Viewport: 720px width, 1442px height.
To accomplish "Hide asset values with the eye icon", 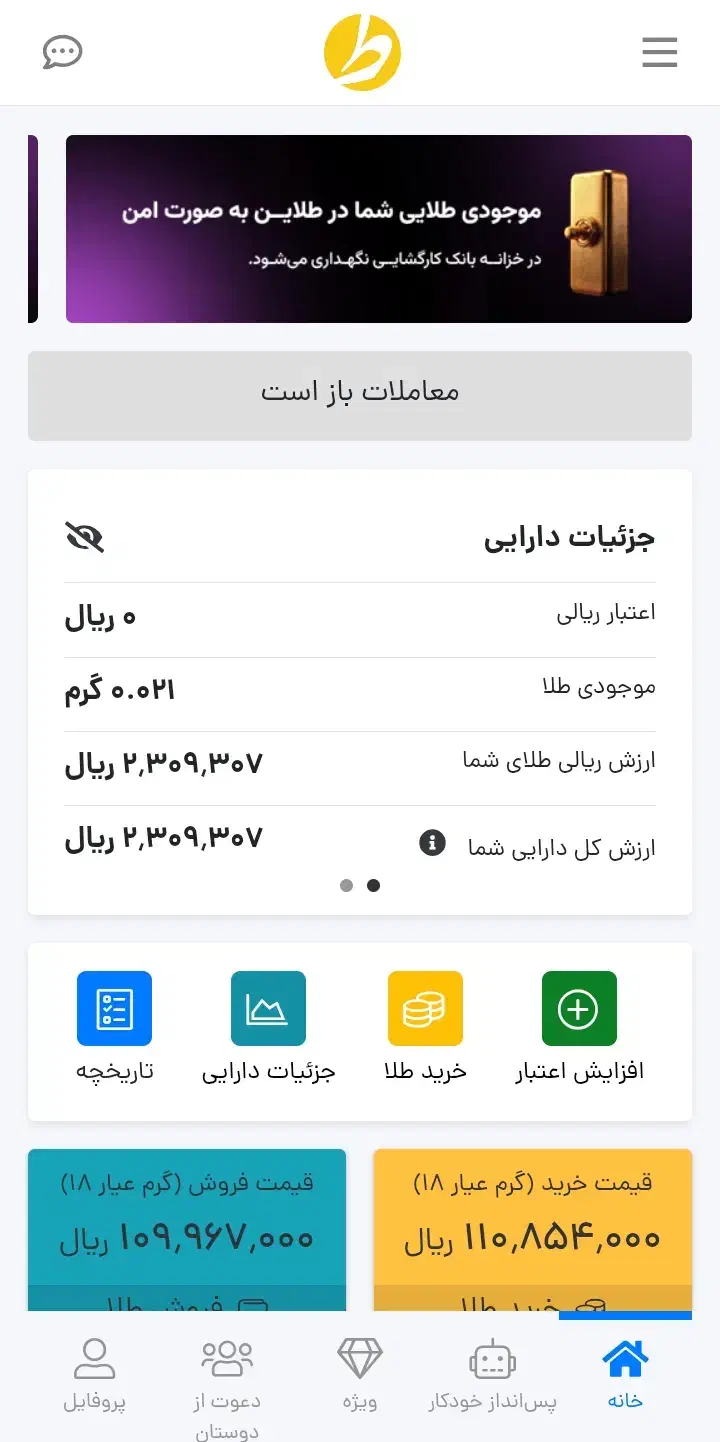I will [x=84, y=537].
